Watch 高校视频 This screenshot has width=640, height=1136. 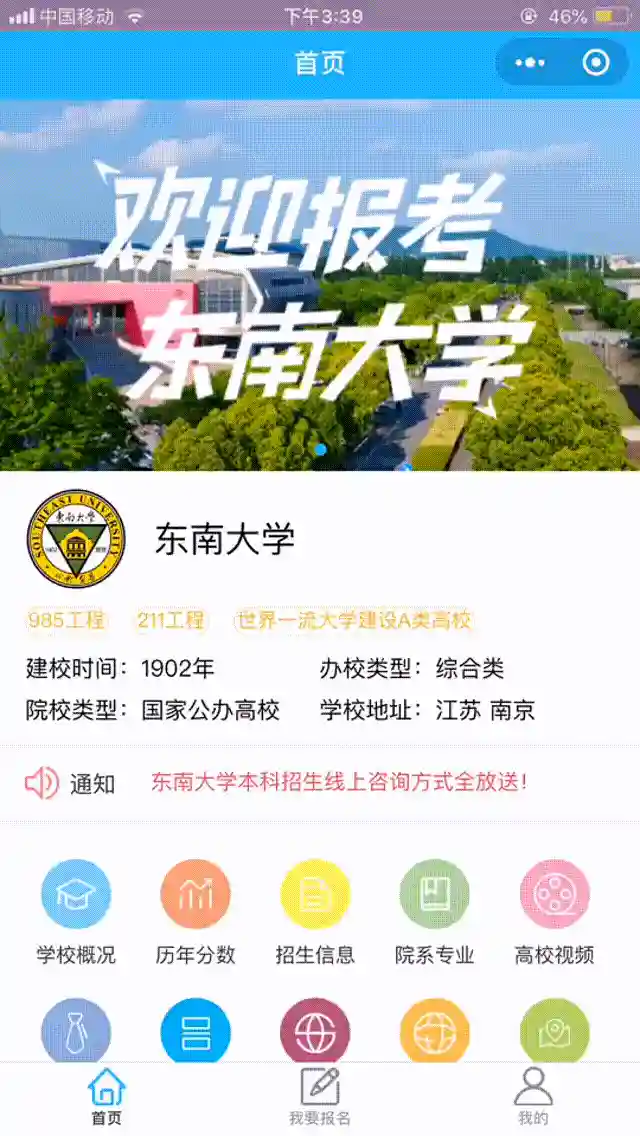click(x=554, y=912)
